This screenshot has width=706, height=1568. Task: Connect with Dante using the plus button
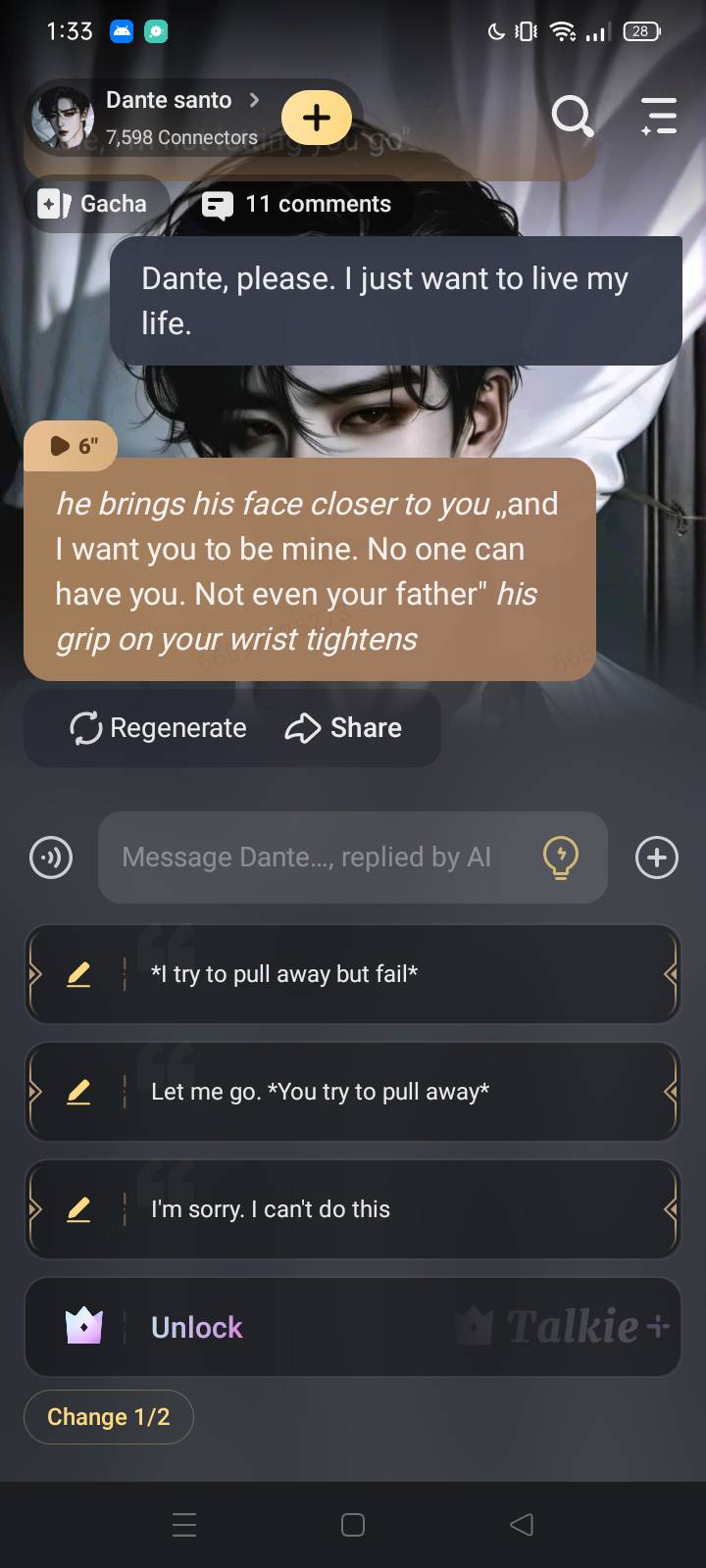316,118
